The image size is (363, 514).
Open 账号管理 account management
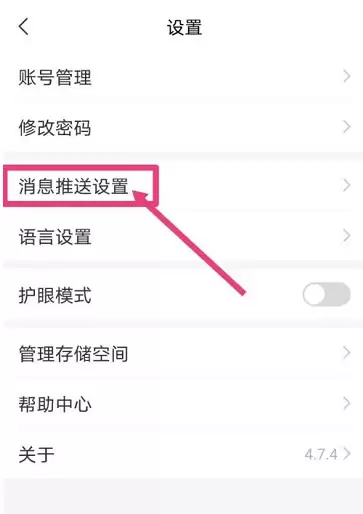pyautogui.click(x=183, y=77)
